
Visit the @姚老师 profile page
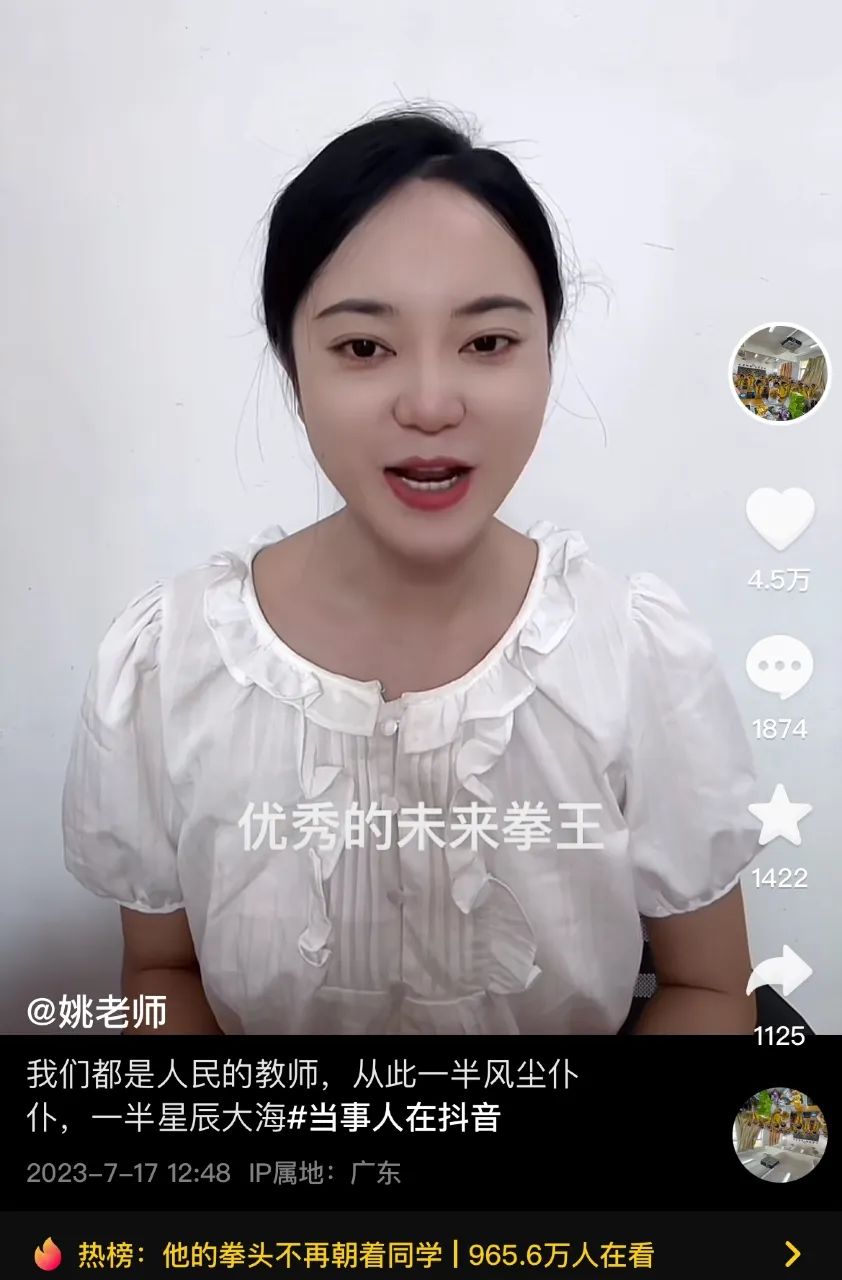tap(97, 1012)
